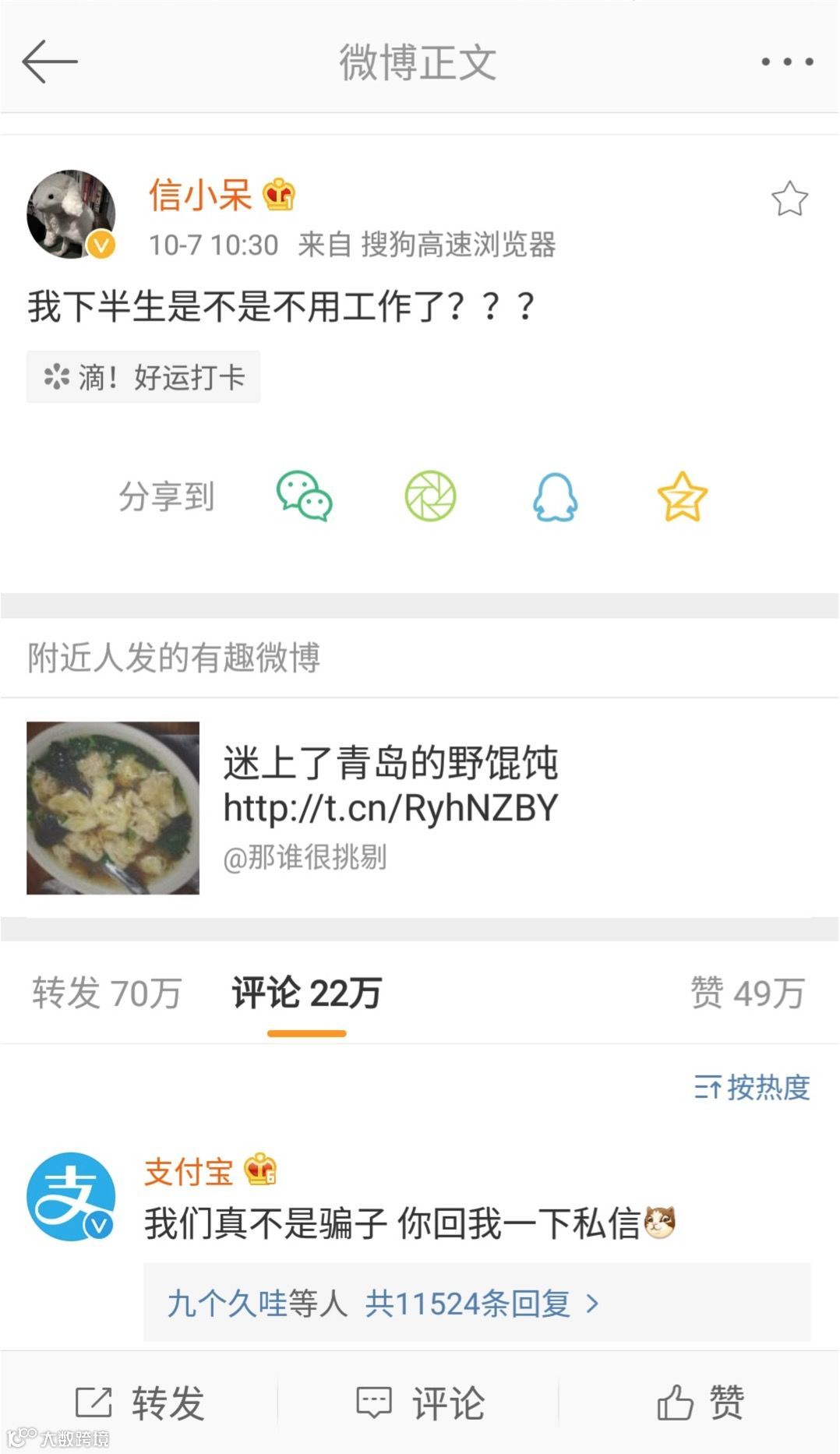Share post to QQ

point(556,496)
